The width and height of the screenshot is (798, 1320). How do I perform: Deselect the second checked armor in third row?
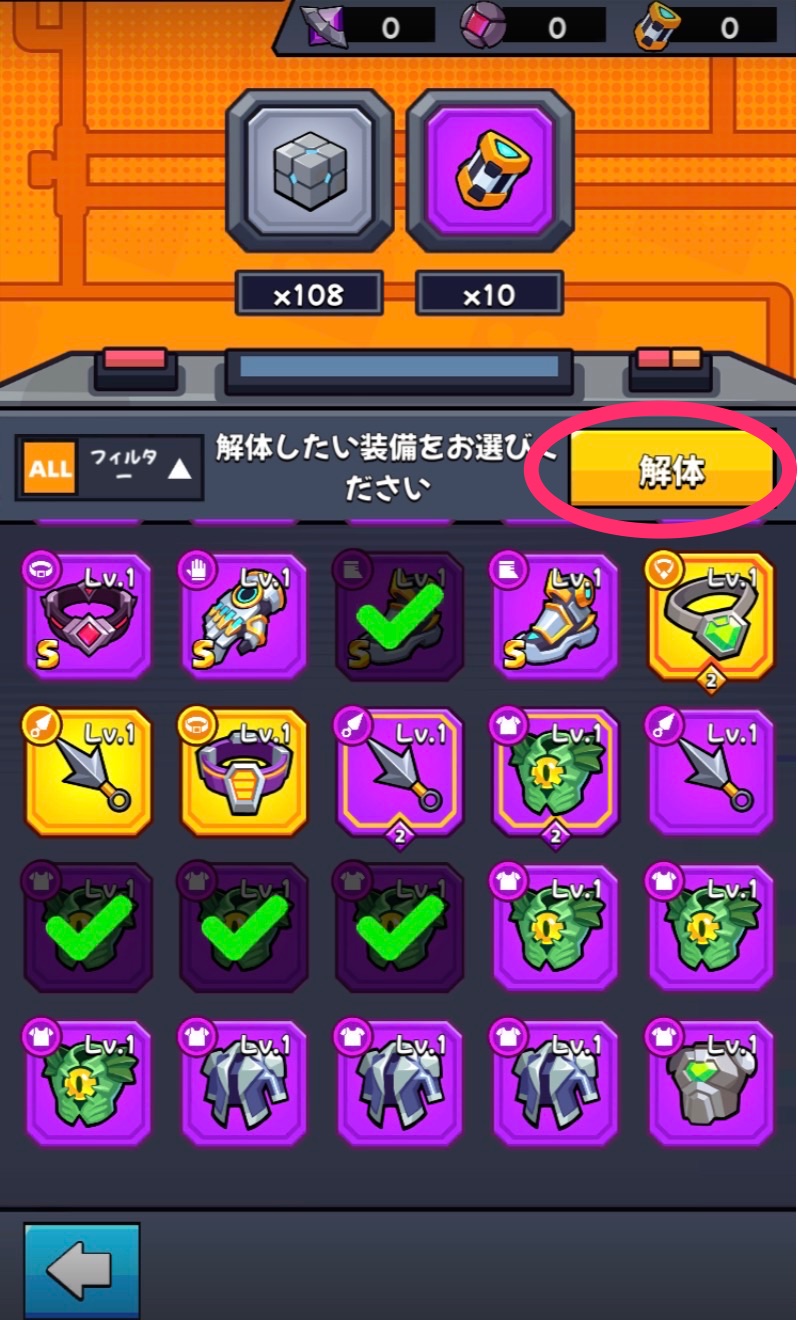click(243, 926)
